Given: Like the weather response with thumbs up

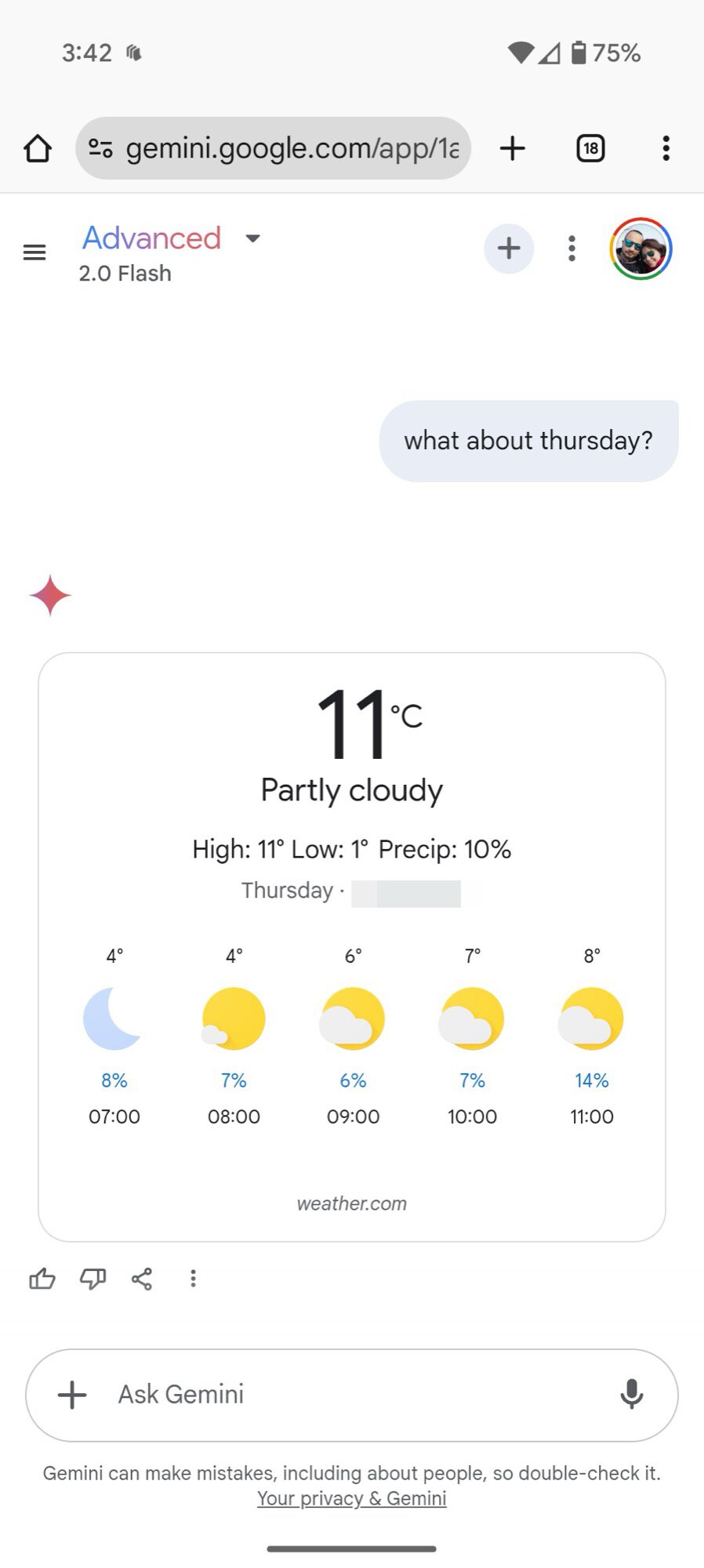Looking at the screenshot, I should pos(42,1279).
